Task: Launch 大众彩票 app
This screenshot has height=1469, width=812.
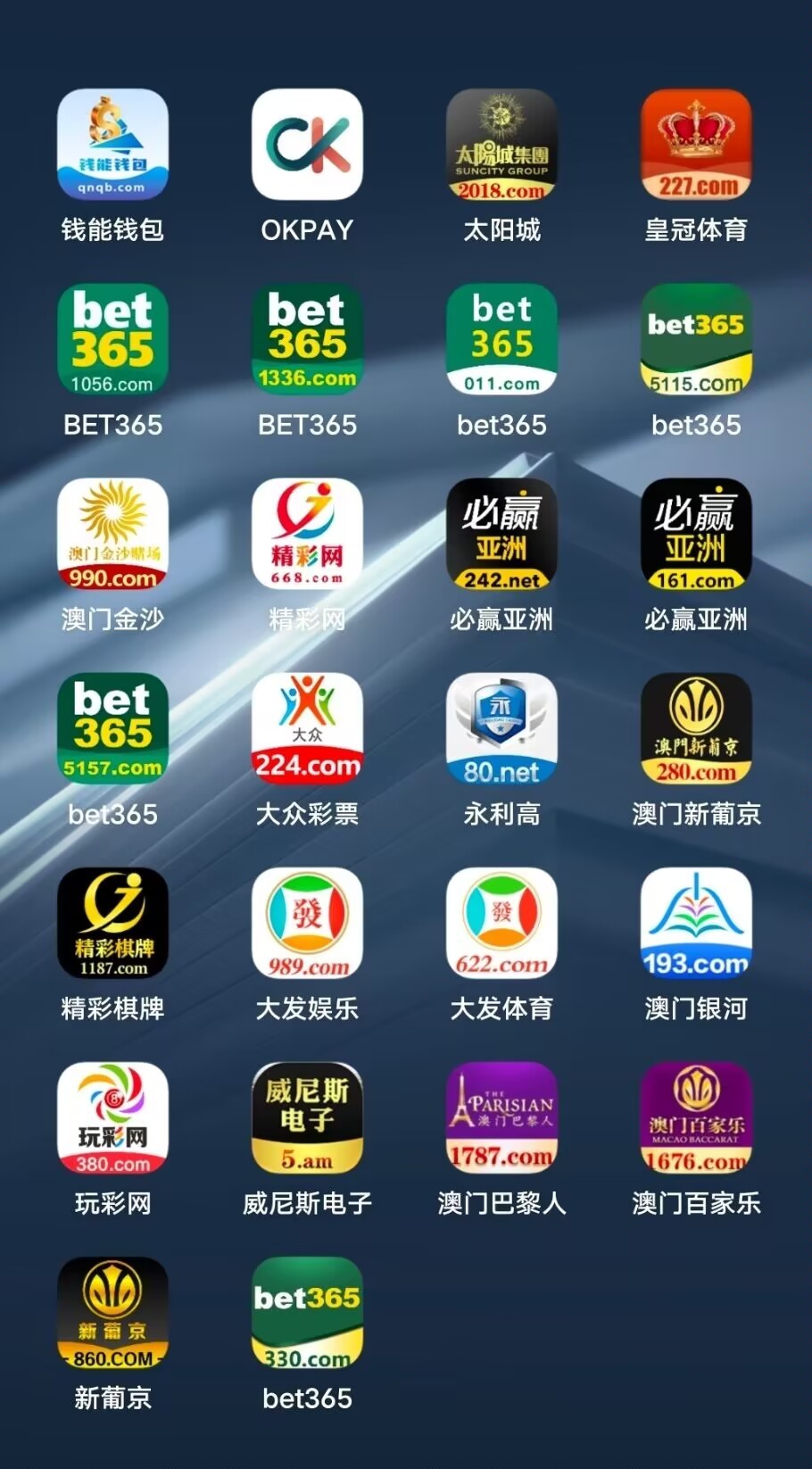Action: tap(307, 728)
